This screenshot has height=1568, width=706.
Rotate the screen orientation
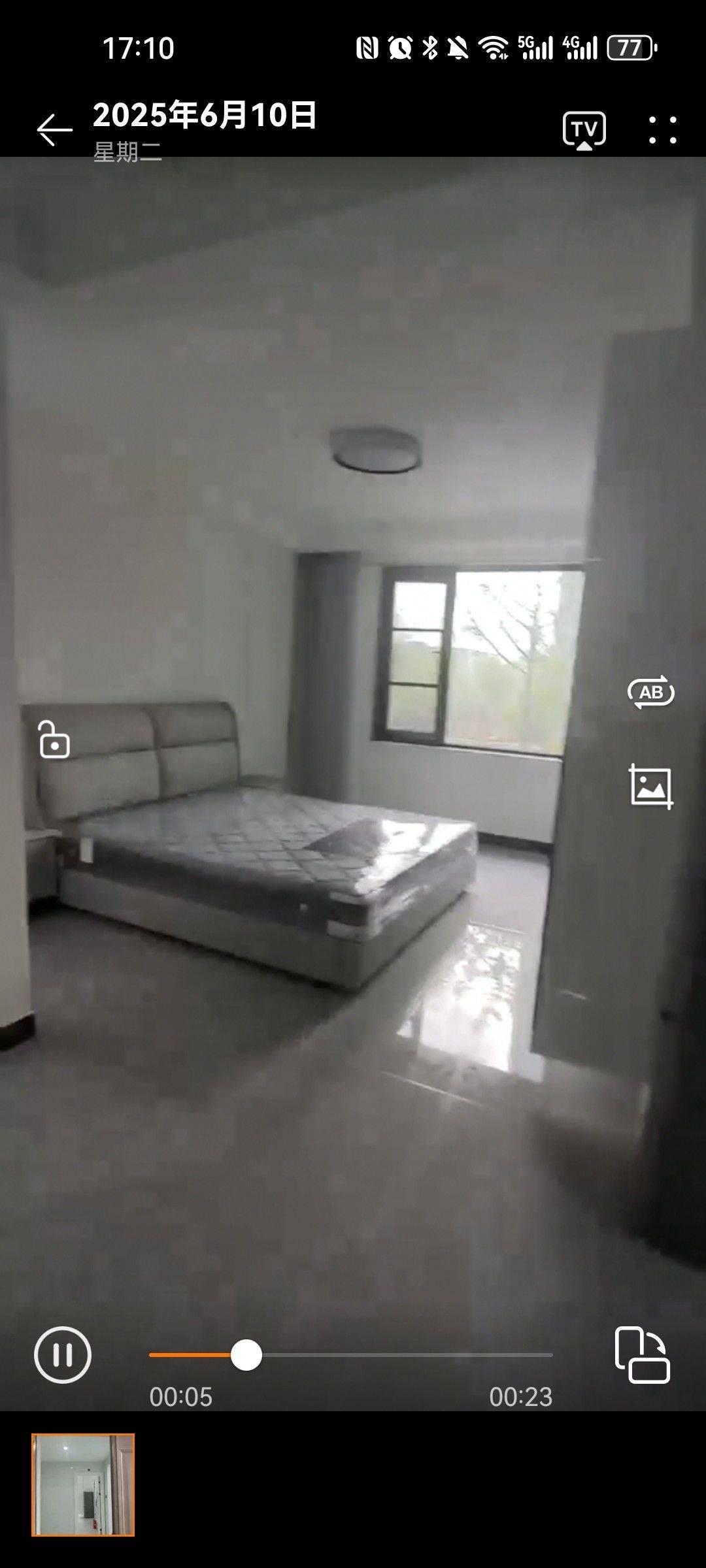[642, 1354]
